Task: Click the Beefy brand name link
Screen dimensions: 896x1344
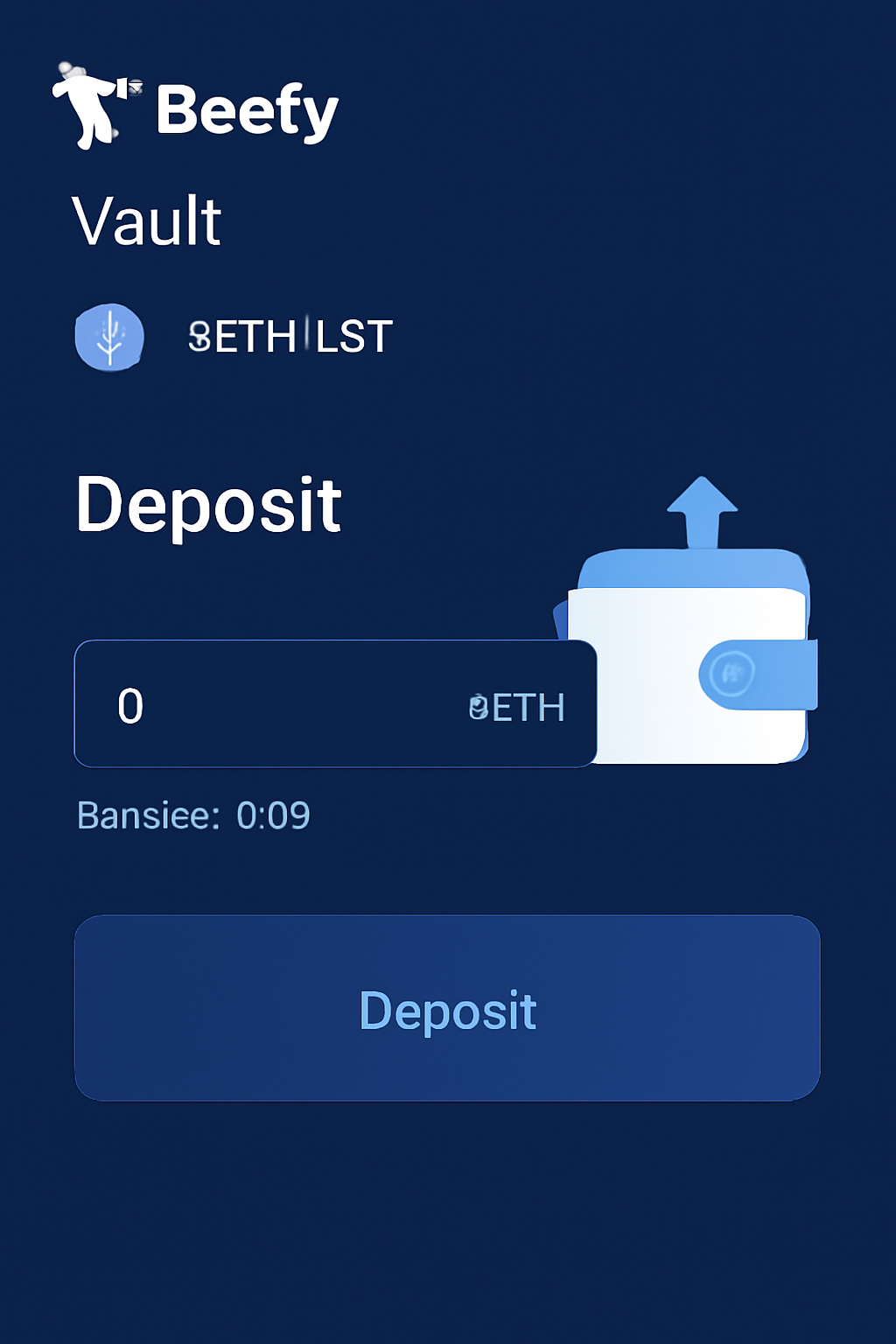Action: coord(247,108)
